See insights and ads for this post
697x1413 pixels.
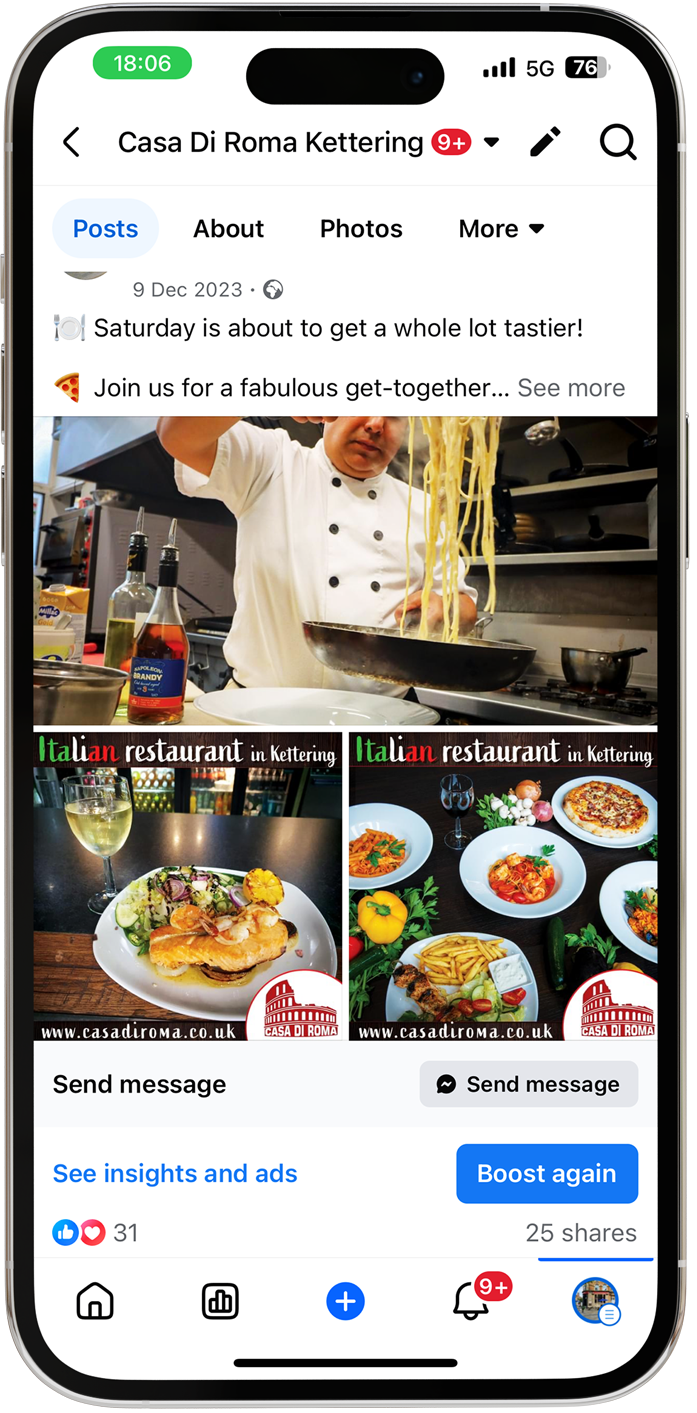[175, 1174]
